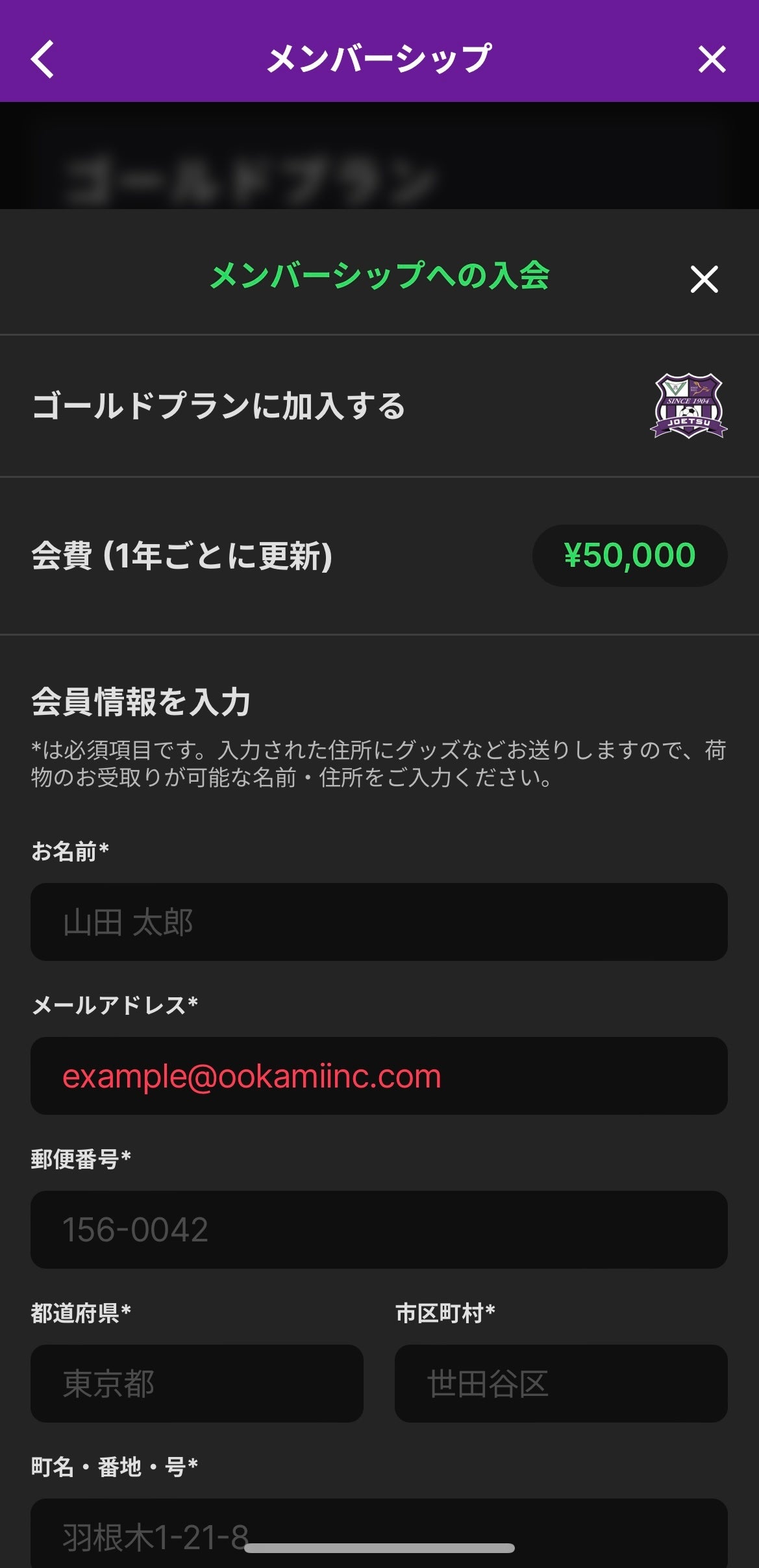Close the membership screen in purple header
The image size is (759, 1568).
coord(712,59)
